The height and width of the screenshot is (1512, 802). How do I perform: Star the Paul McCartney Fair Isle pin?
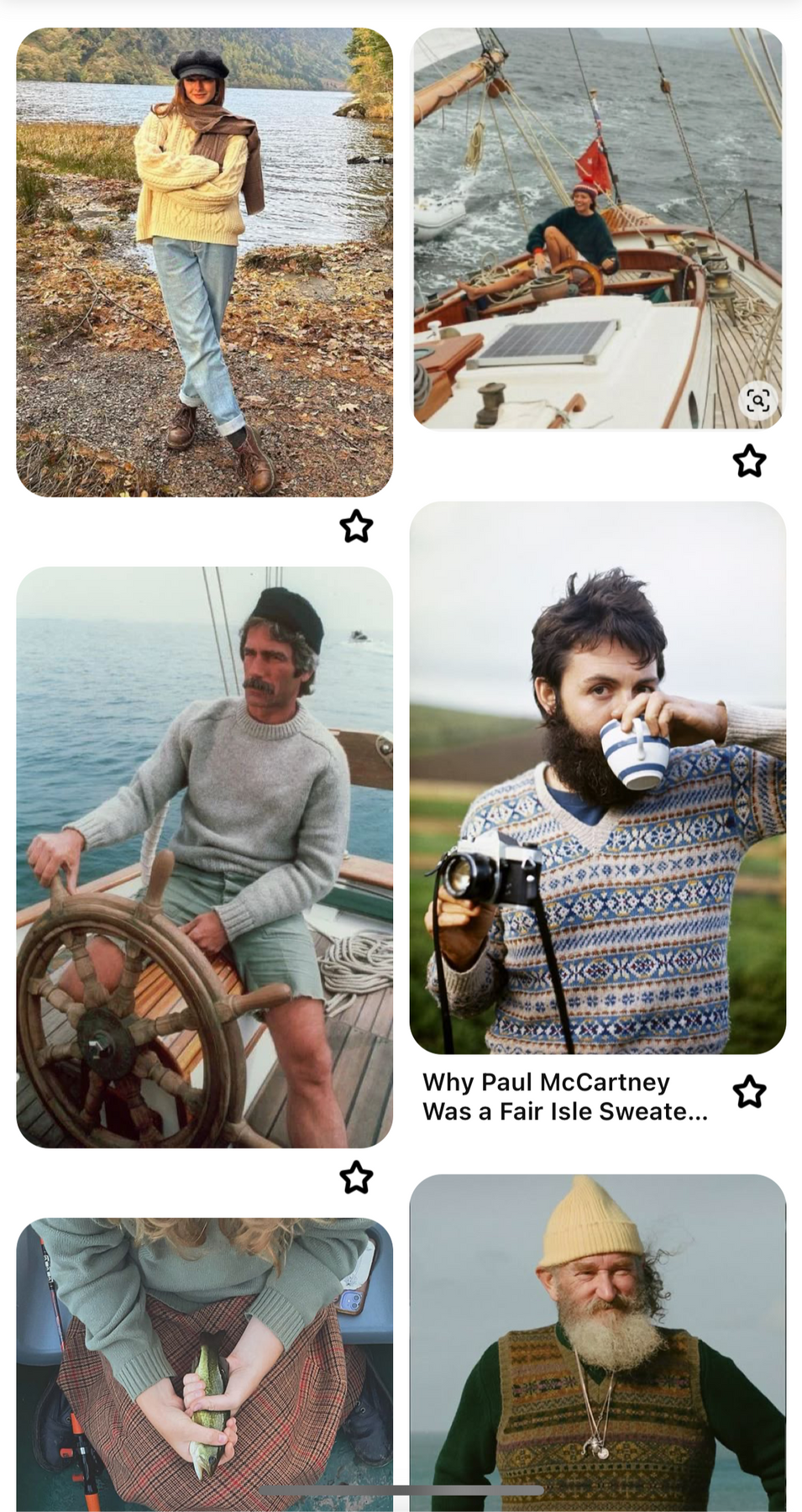pyautogui.click(x=749, y=1092)
